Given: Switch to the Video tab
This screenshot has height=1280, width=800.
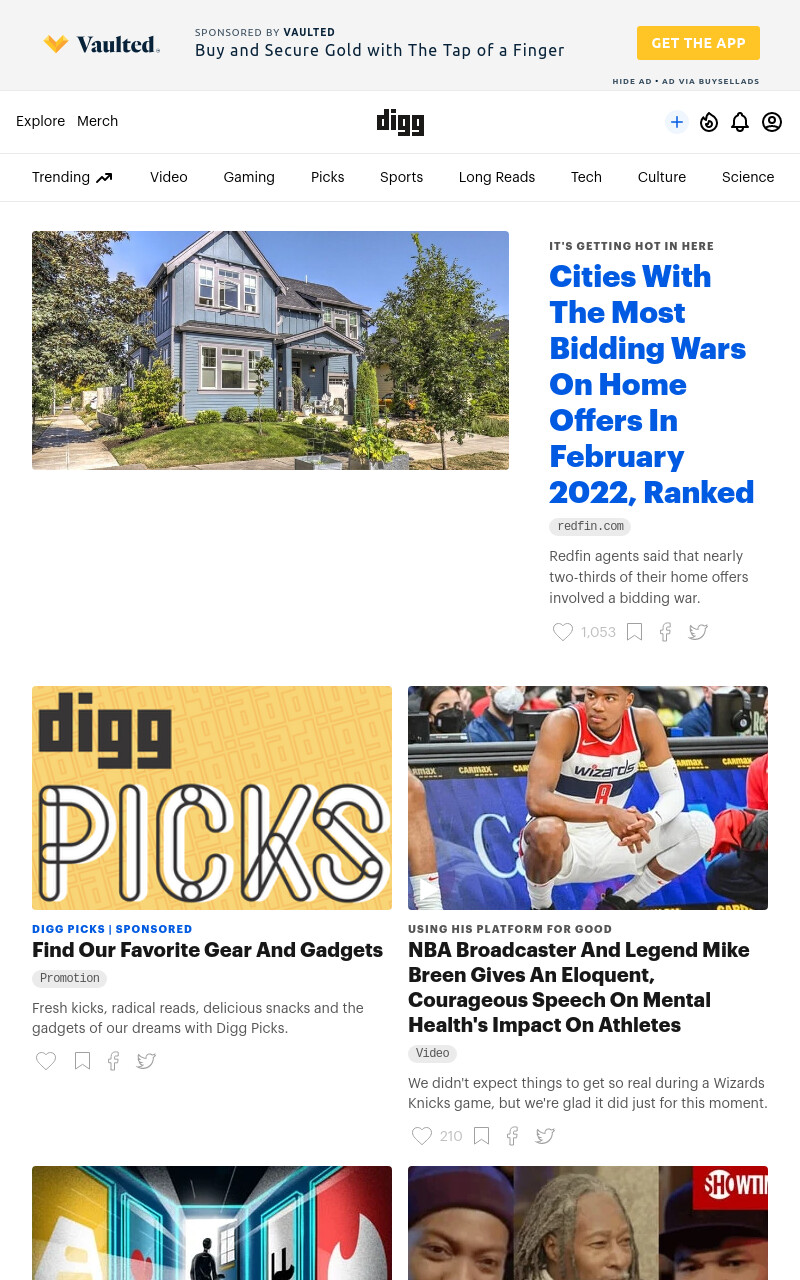Looking at the screenshot, I should (x=169, y=177).
